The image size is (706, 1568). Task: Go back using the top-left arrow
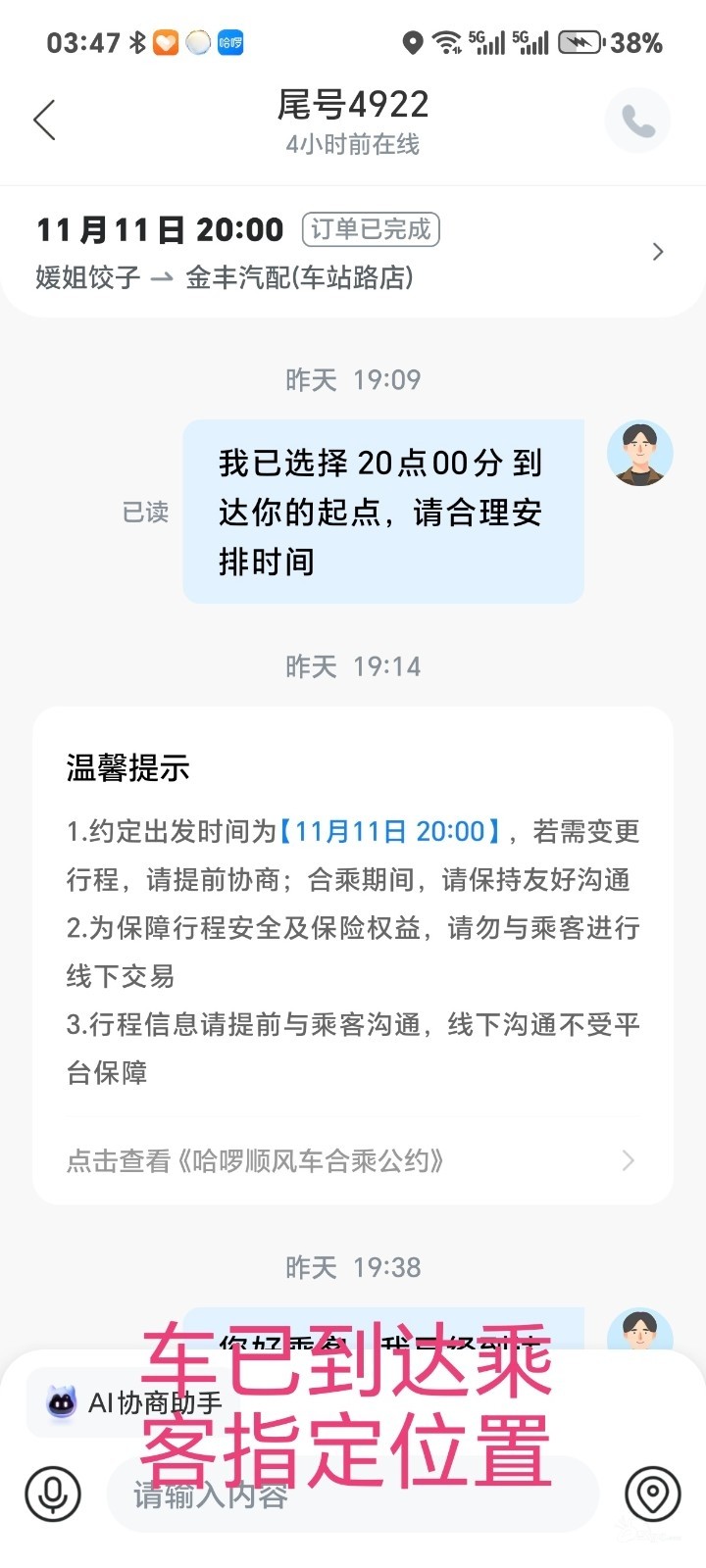pyautogui.click(x=44, y=121)
